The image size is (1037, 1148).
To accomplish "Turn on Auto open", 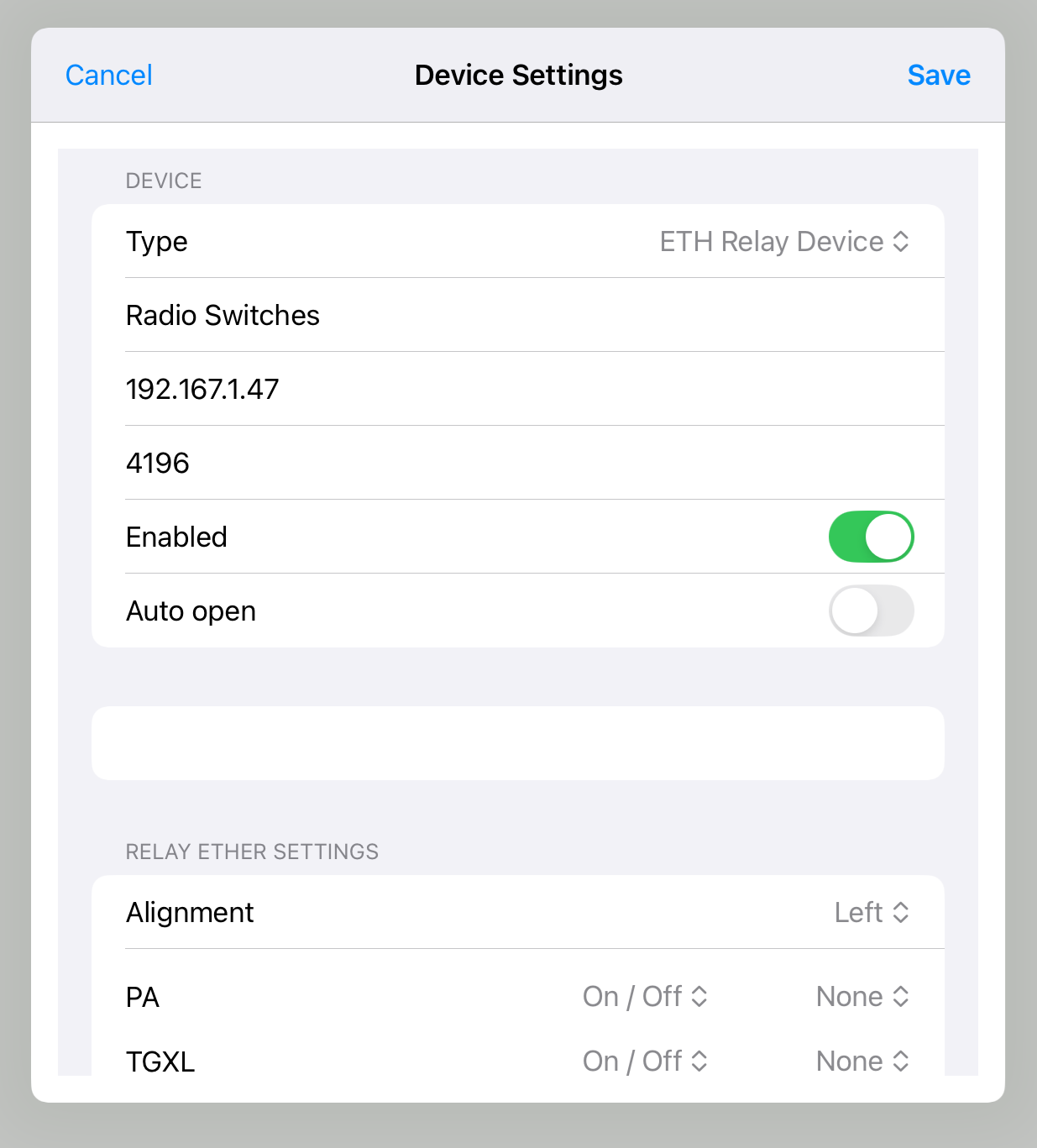I will (871, 611).
